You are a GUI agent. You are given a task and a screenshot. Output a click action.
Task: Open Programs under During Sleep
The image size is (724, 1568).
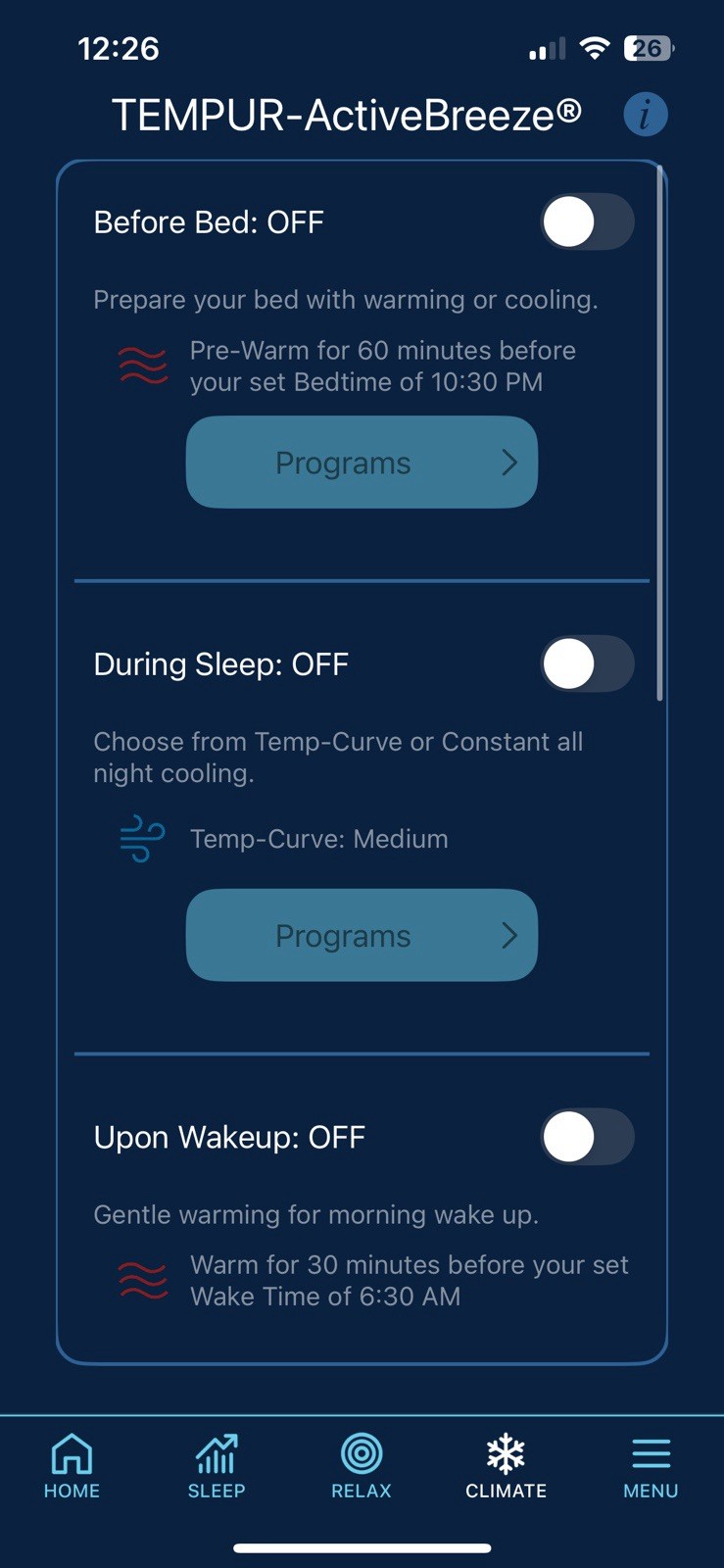pyautogui.click(x=362, y=935)
